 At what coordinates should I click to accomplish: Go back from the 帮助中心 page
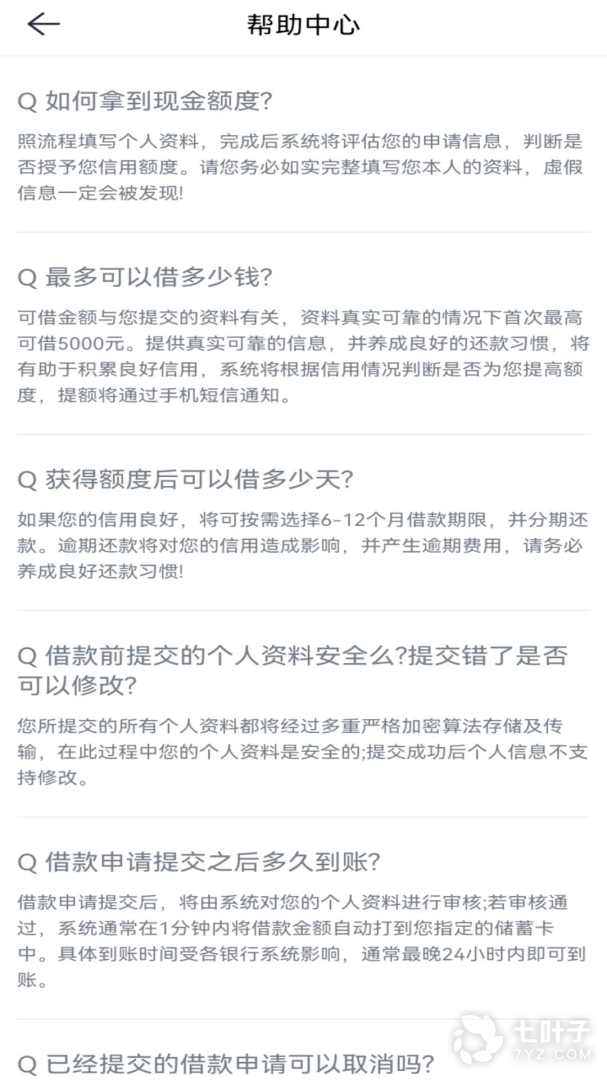pos(43,24)
